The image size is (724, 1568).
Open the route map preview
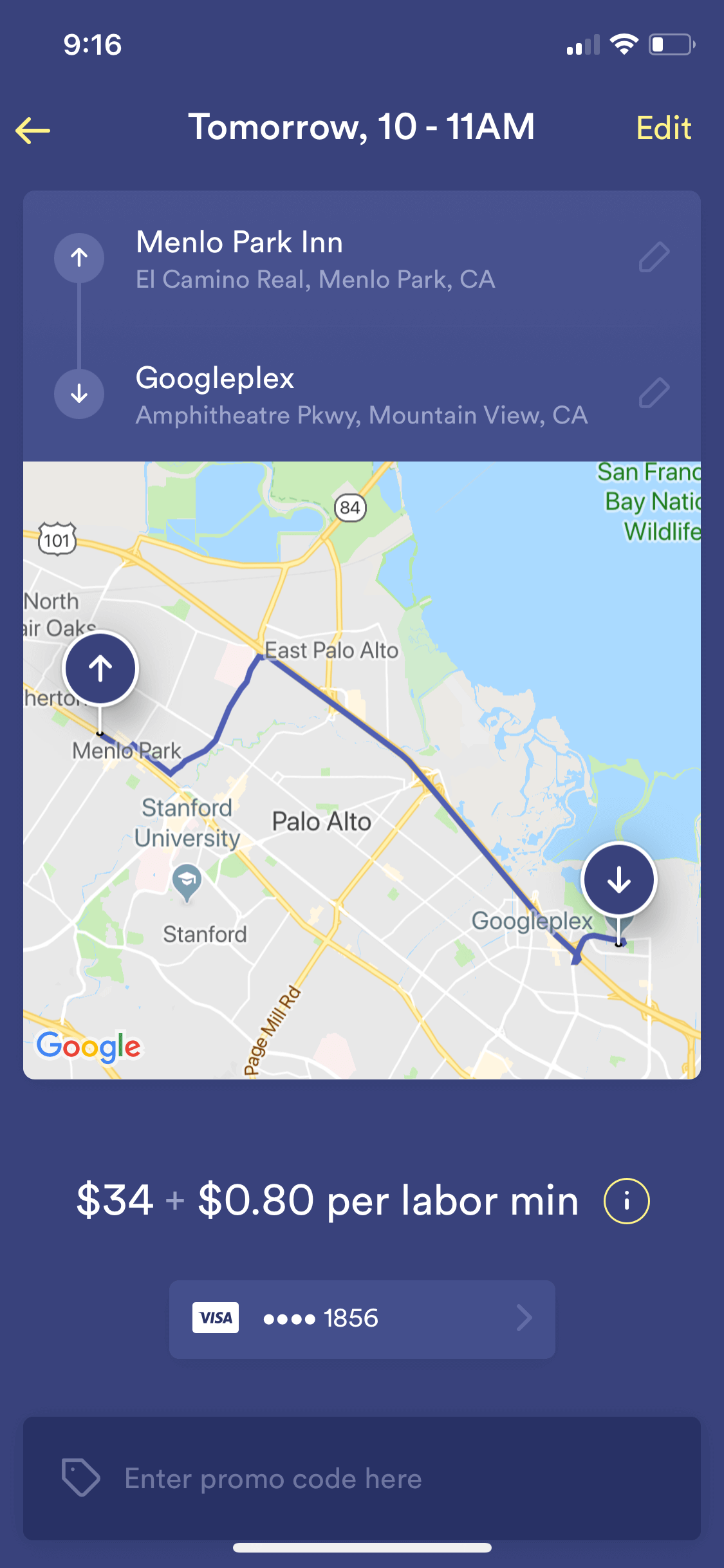point(362,770)
